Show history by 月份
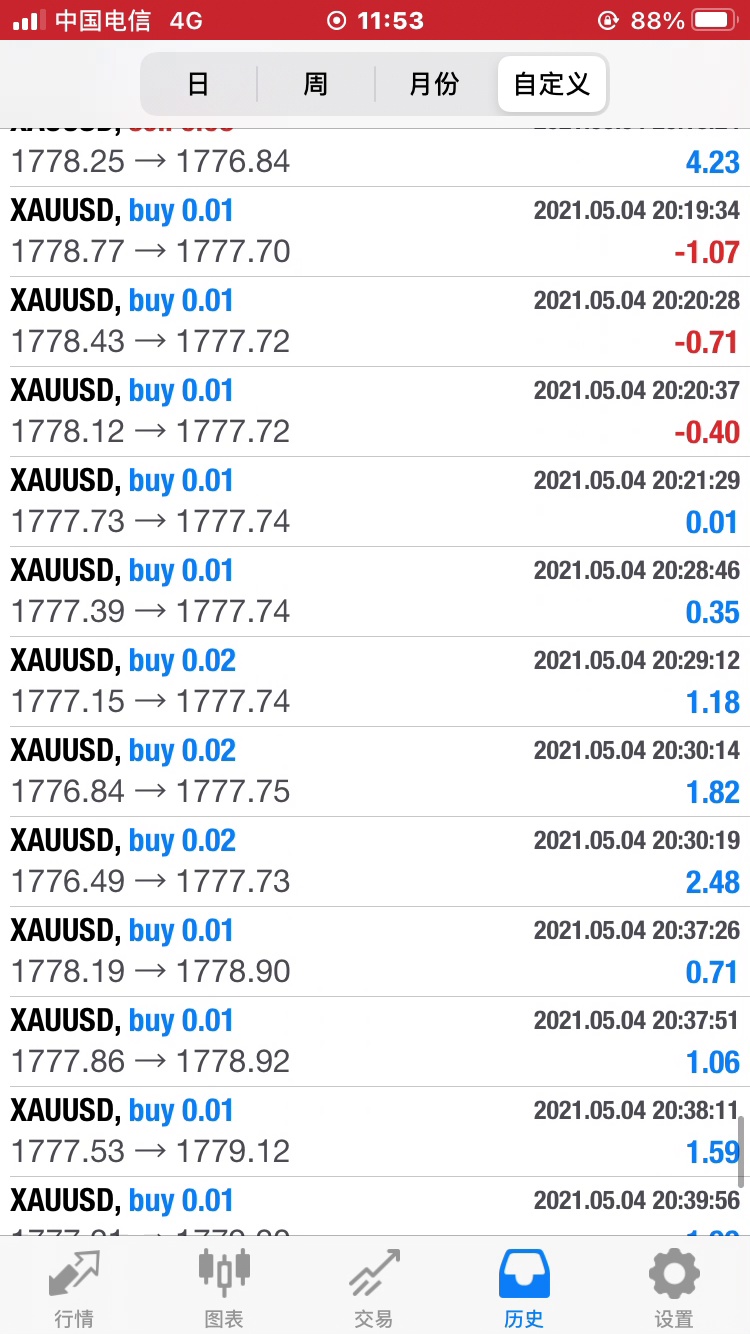 pos(434,84)
